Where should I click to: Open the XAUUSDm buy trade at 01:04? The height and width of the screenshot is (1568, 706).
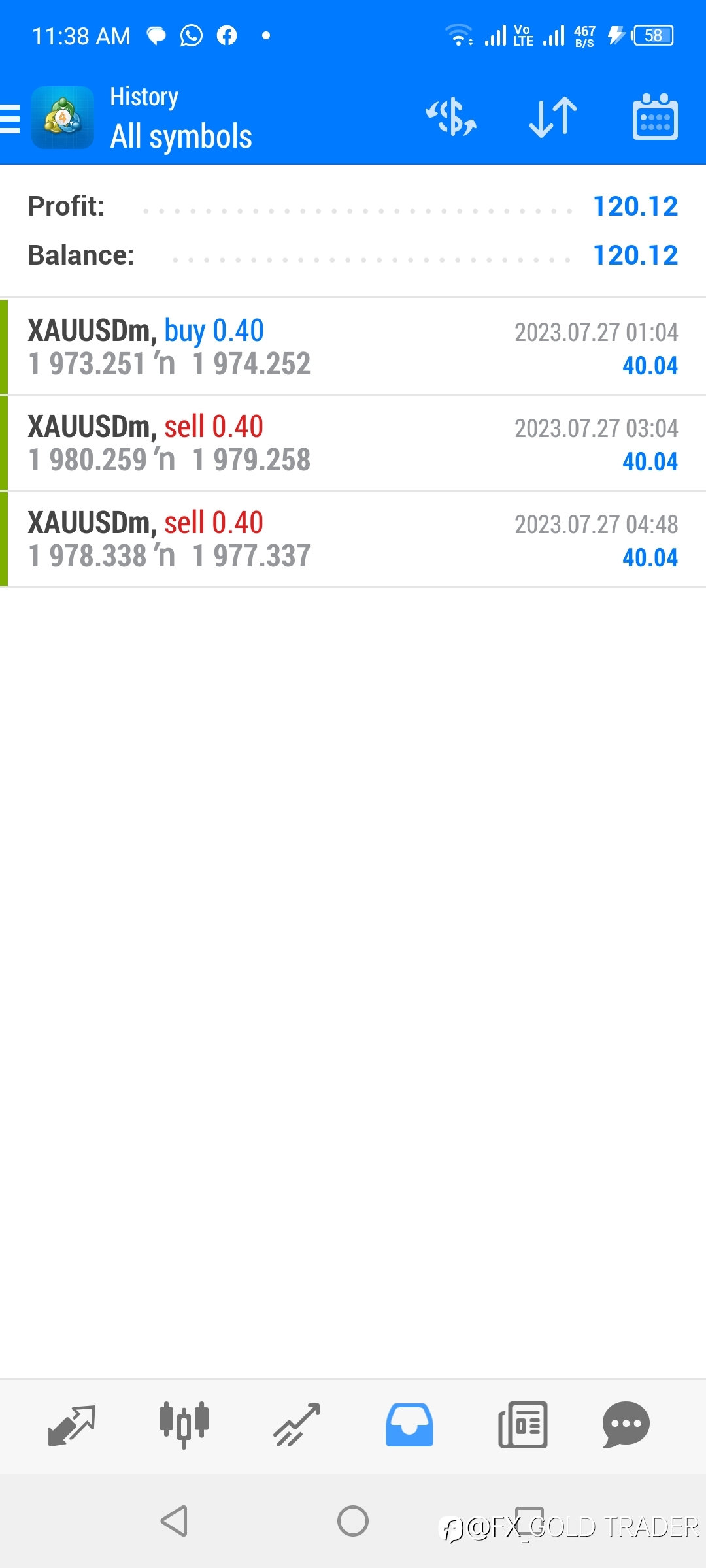[353, 347]
